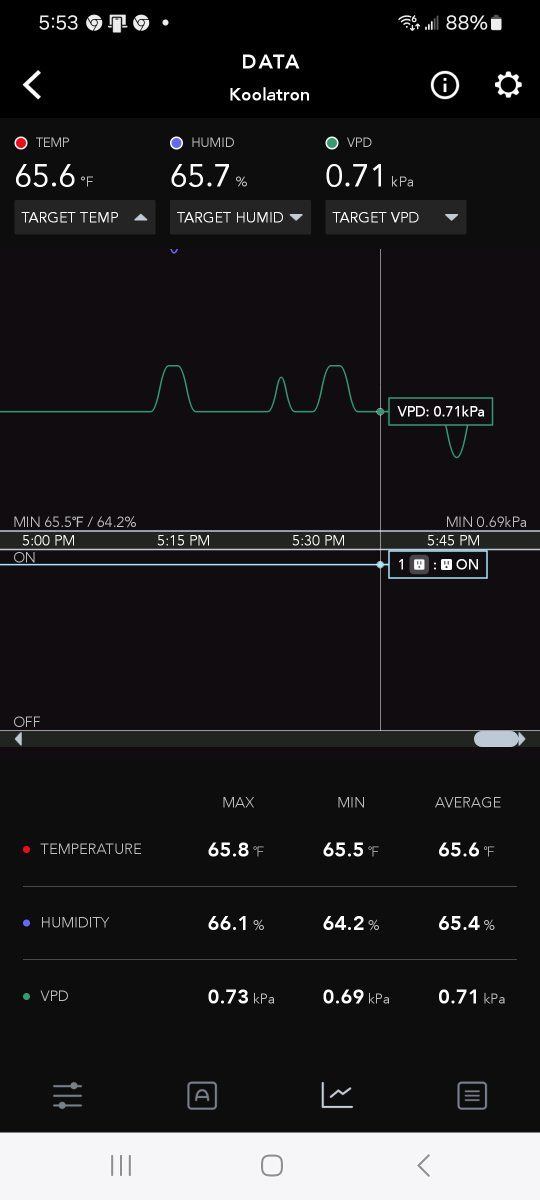Viewport: 540px width, 1200px height.
Task: Open the system recent apps
Action: (x=121, y=1165)
